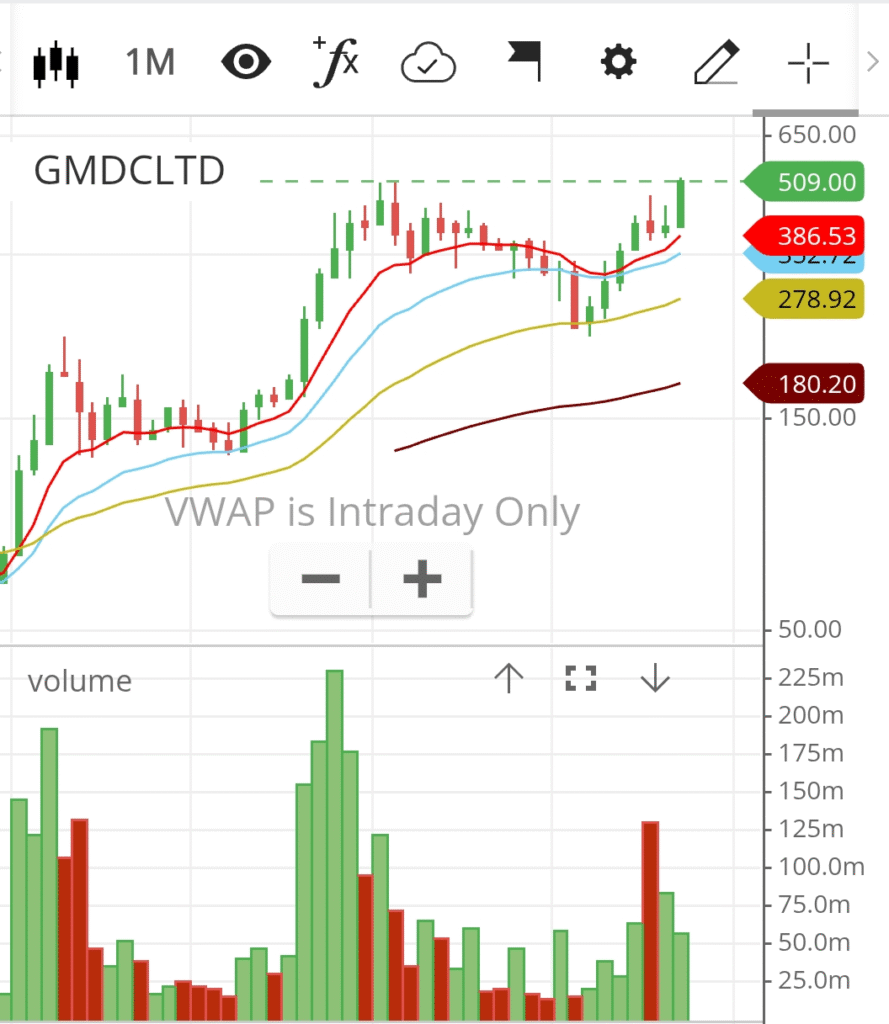
Task: Select the pencil drawing tool
Action: [x=716, y=63]
